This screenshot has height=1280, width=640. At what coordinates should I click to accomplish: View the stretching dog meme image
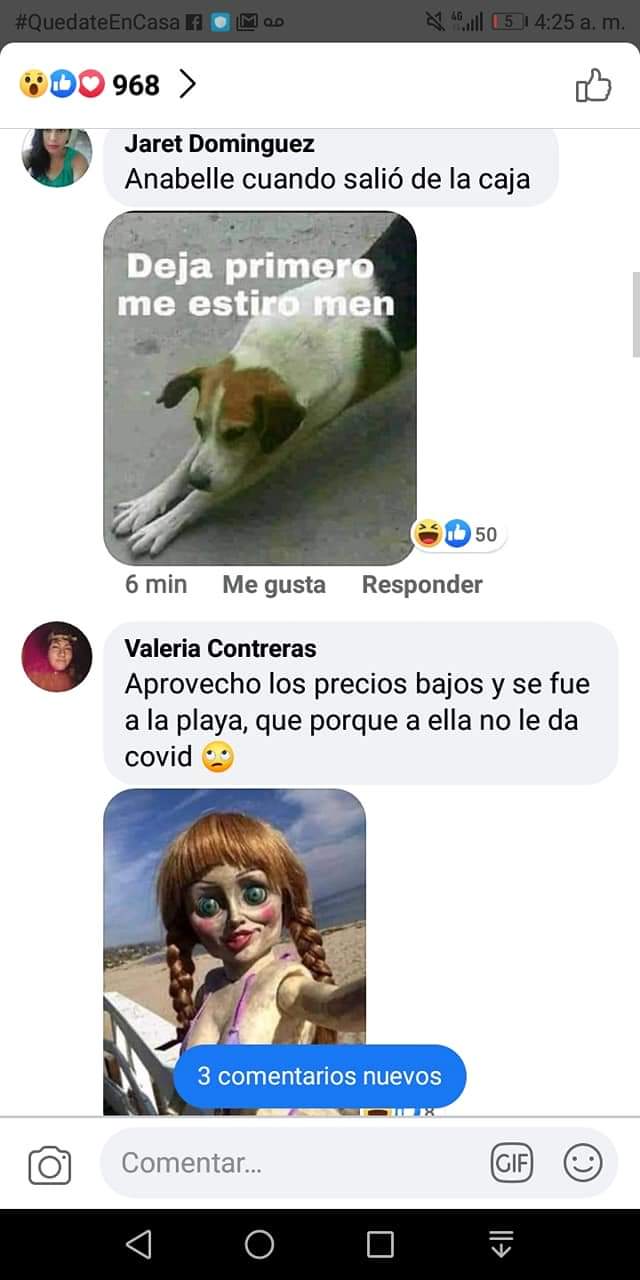[260, 388]
